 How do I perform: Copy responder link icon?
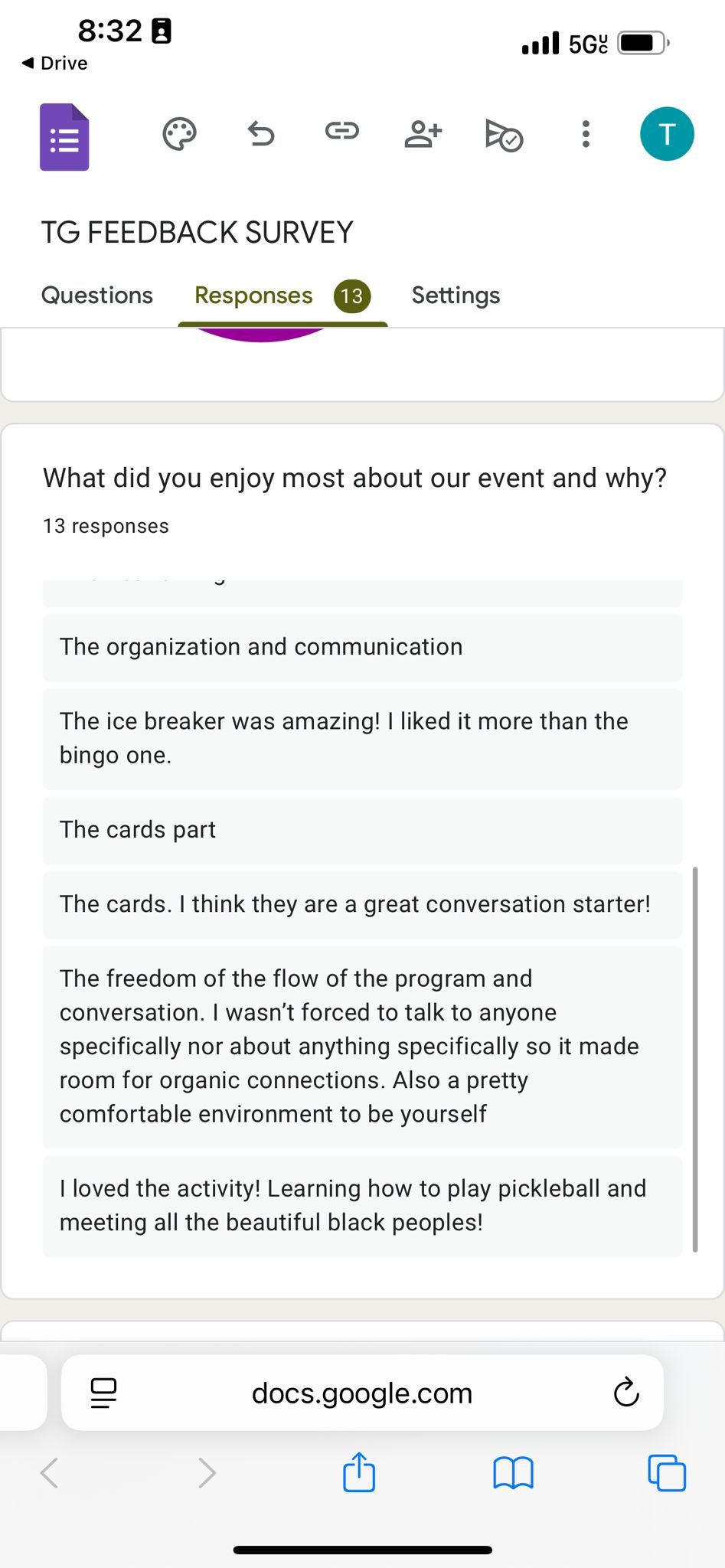click(341, 132)
